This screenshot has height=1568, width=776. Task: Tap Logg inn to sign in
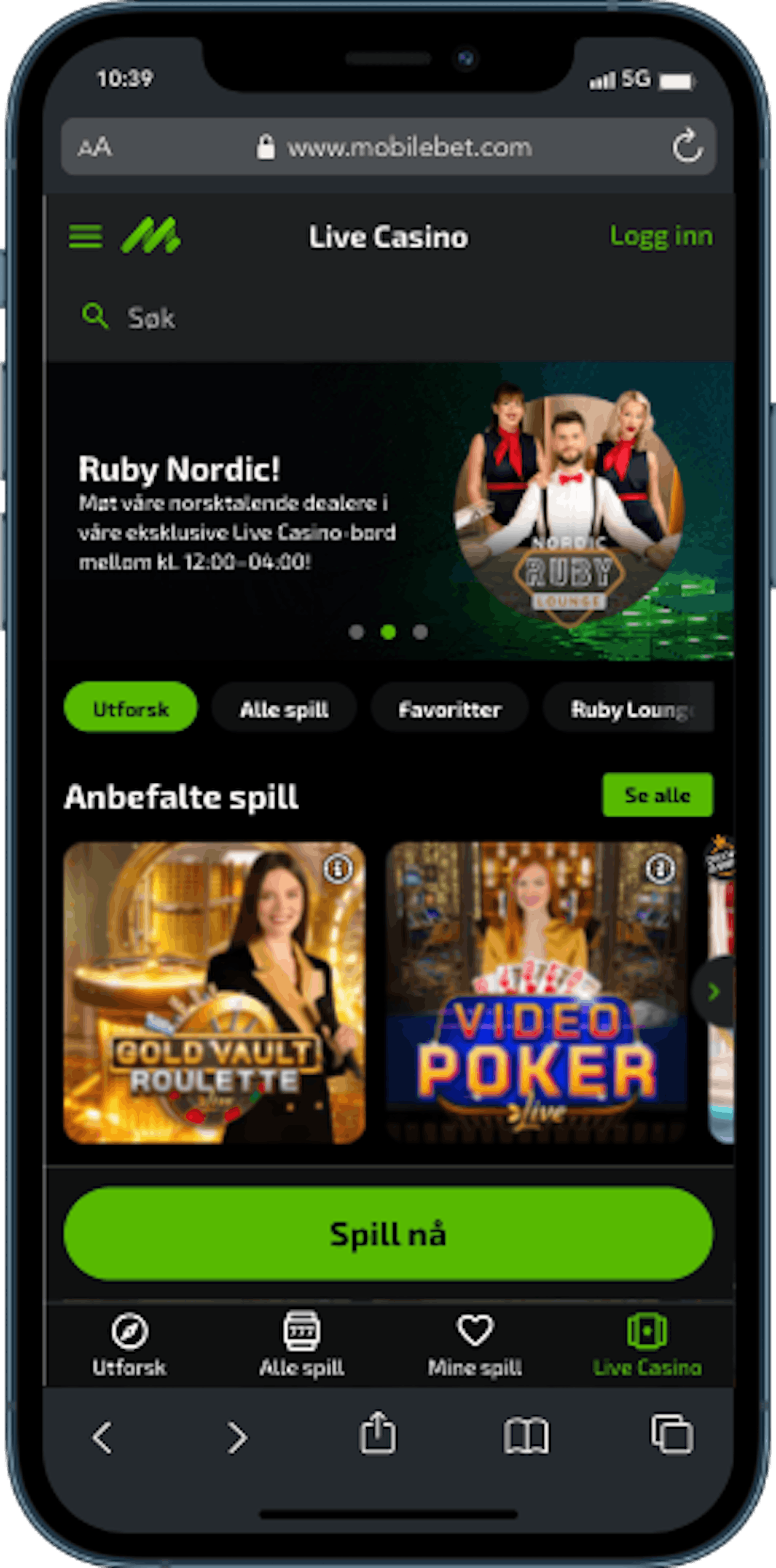click(x=661, y=236)
